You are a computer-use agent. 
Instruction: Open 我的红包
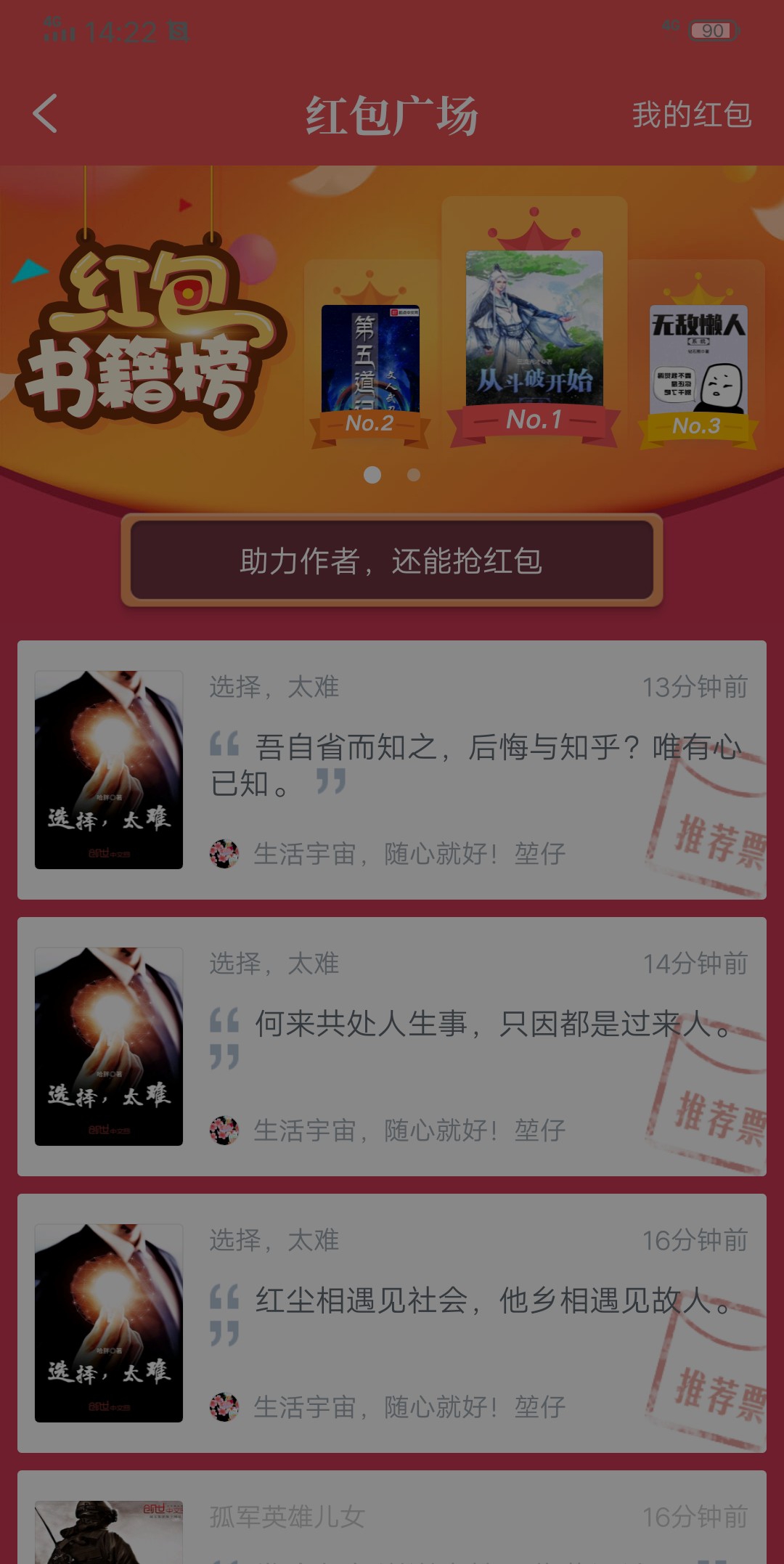point(691,115)
